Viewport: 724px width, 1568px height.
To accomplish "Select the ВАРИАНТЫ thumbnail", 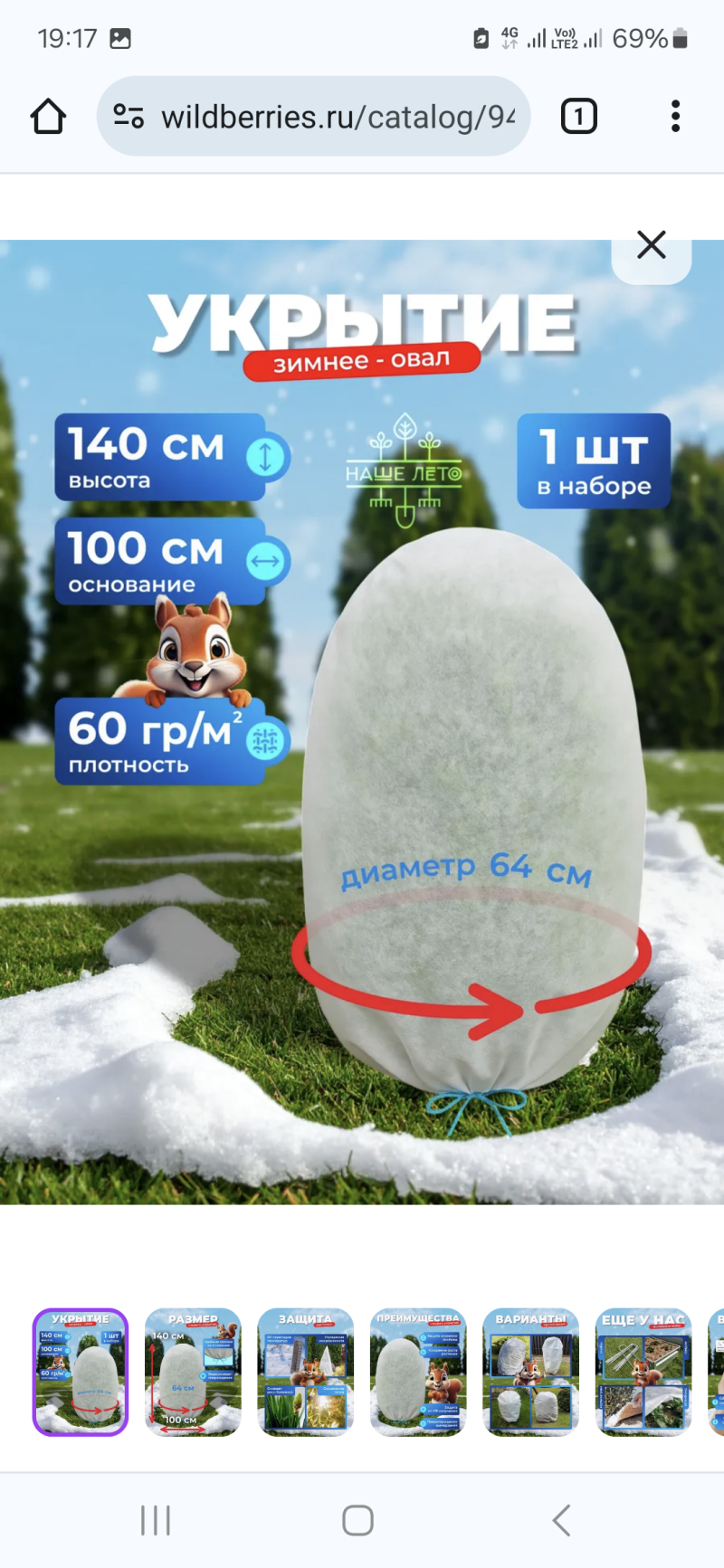I will click(530, 1372).
